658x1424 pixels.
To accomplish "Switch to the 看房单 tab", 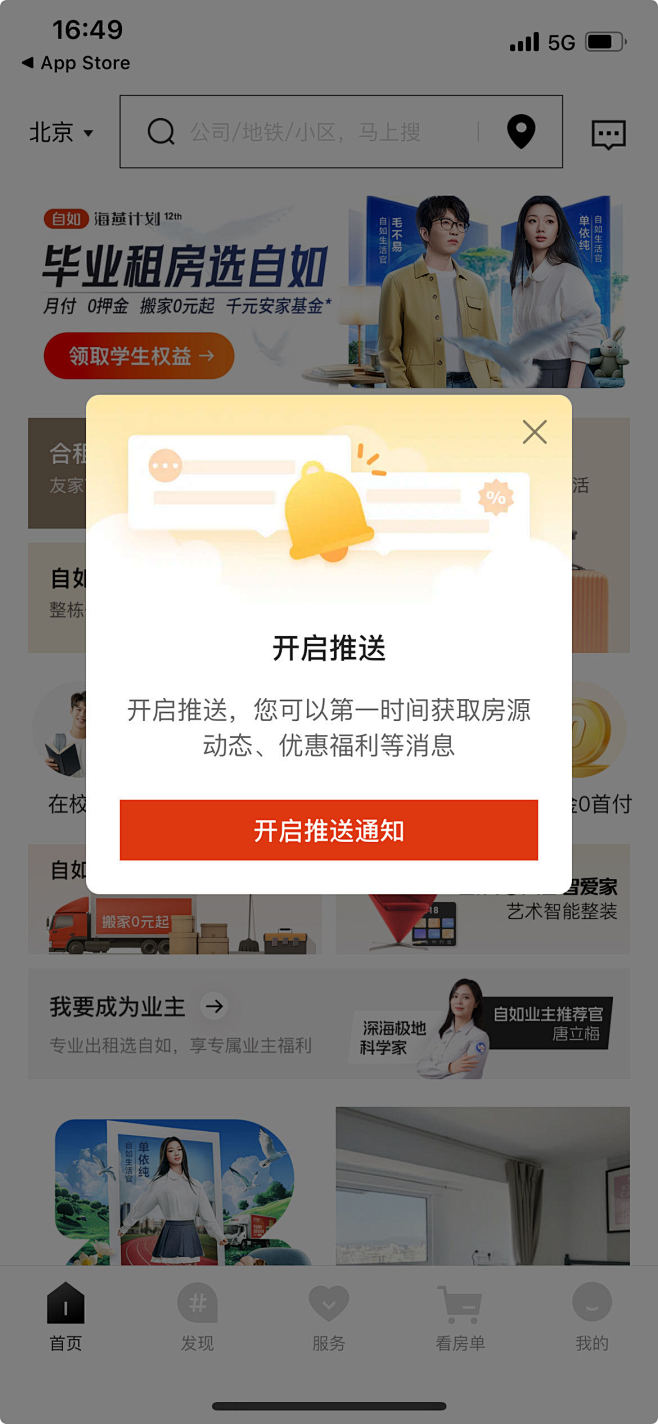I will tap(460, 1317).
